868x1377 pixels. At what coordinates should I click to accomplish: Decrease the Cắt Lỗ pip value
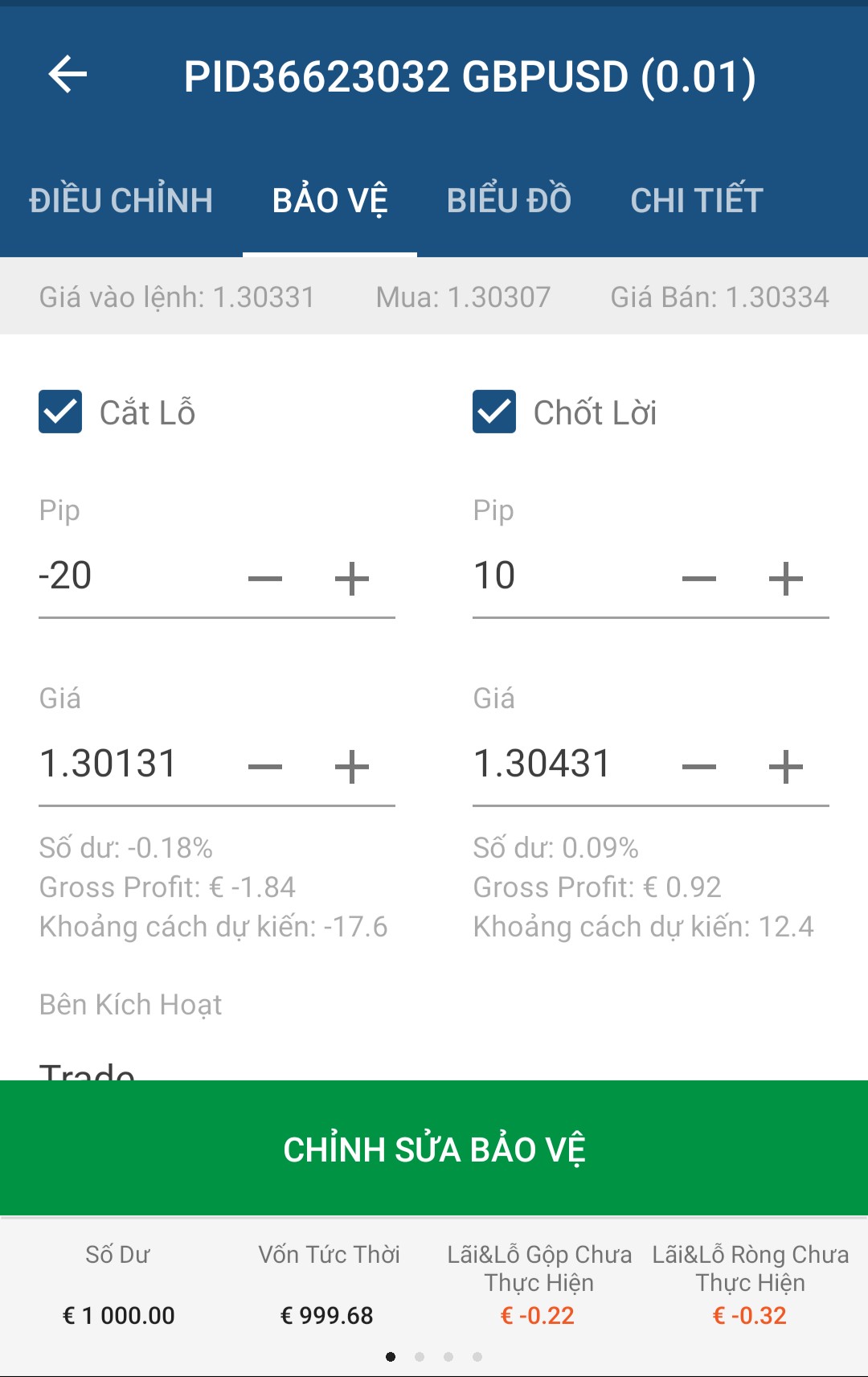click(x=265, y=579)
